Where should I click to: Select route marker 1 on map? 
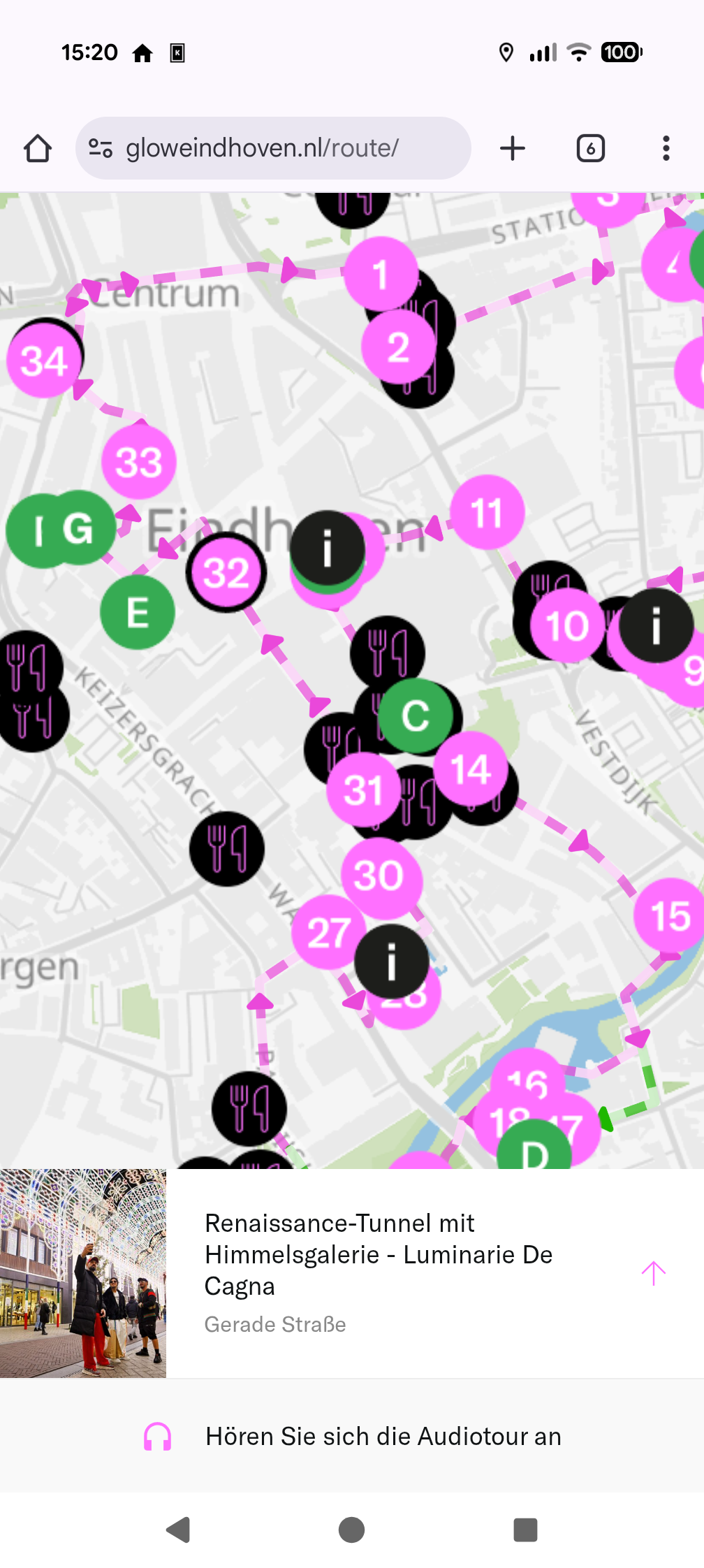tap(379, 273)
